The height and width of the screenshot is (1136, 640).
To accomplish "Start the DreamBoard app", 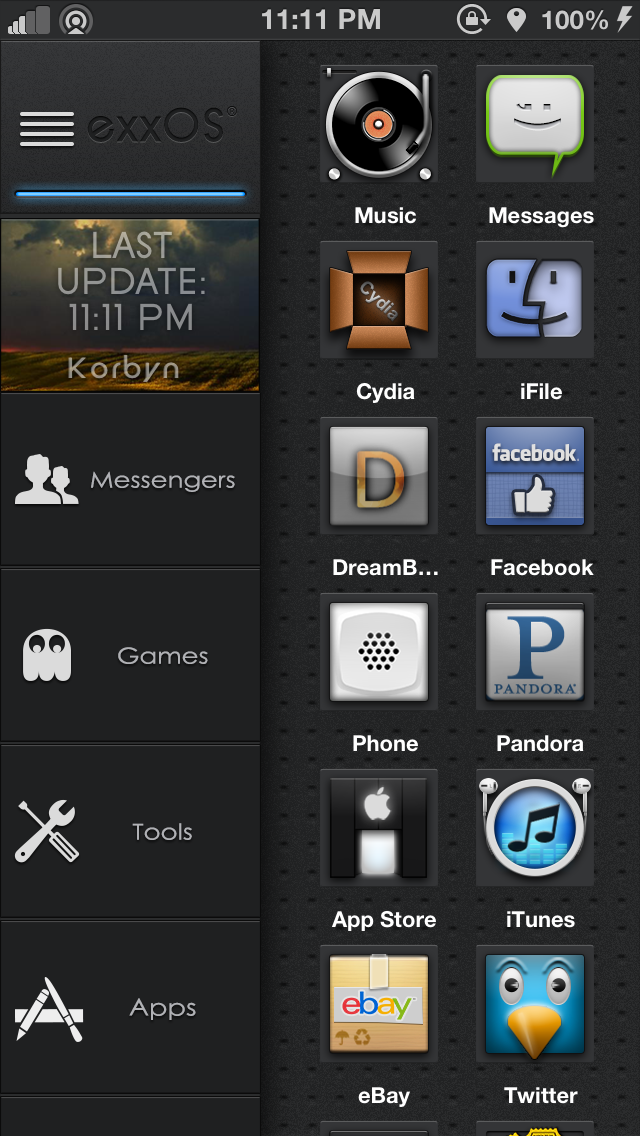I will tap(379, 476).
